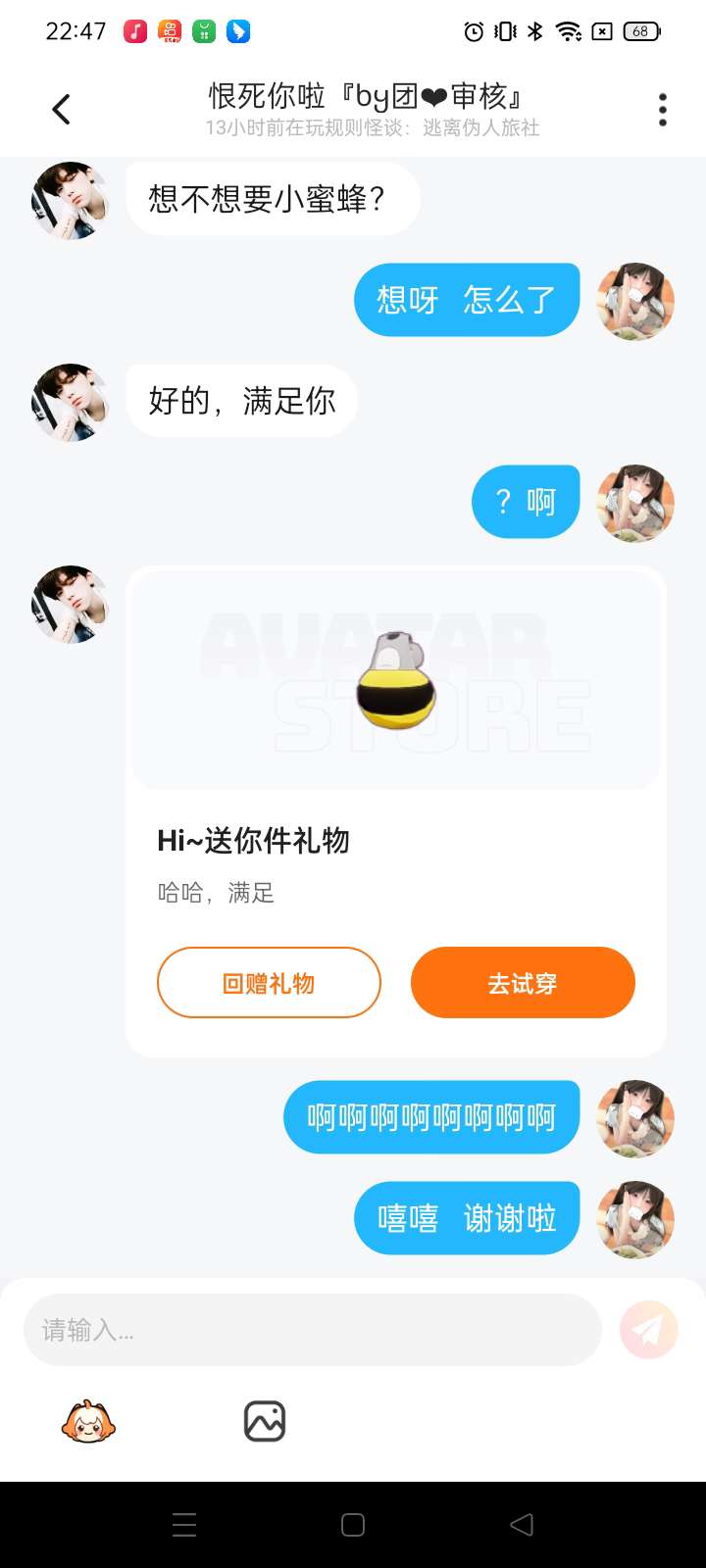The image size is (706, 1568).
Task: Open the emoji sticker panel
Action: [x=88, y=1421]
